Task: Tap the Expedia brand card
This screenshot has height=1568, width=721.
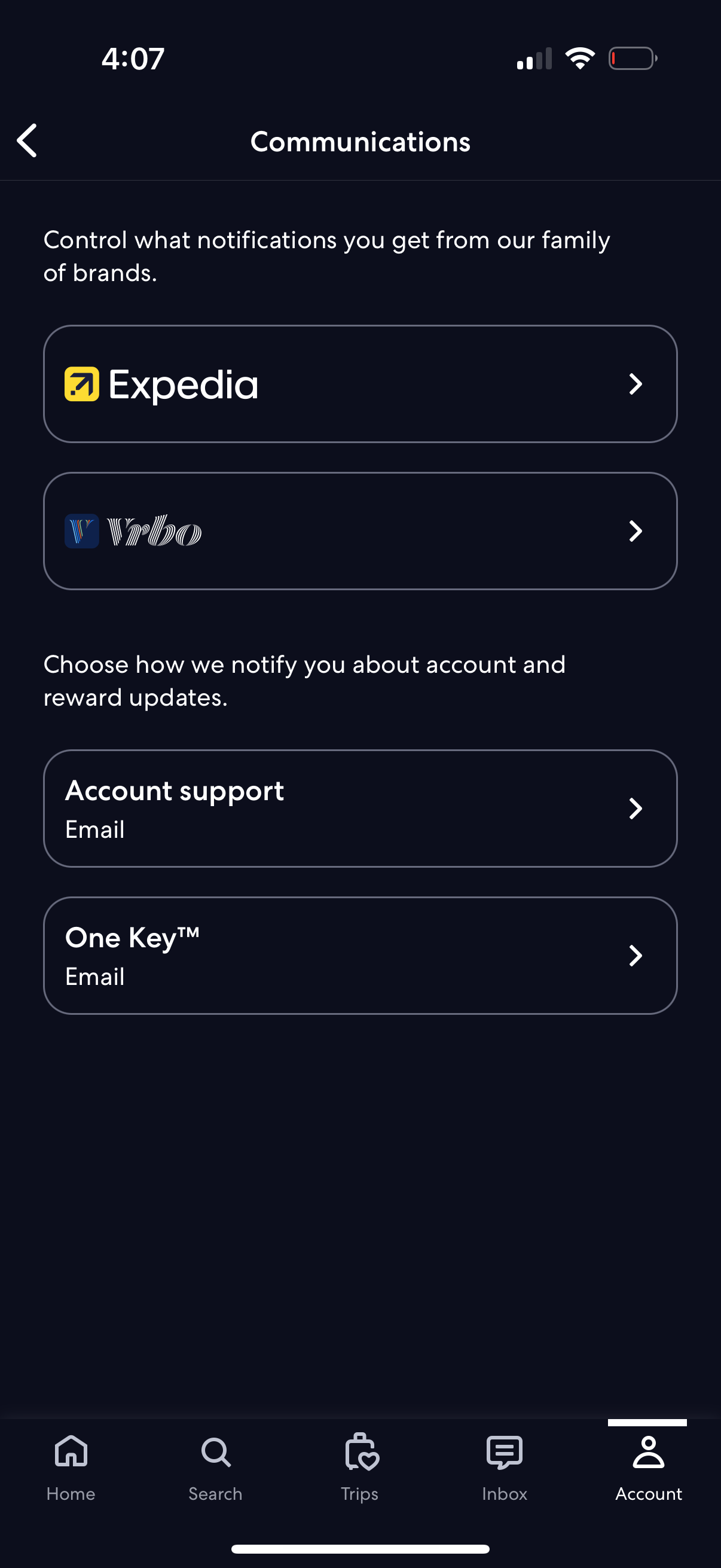Action: click(x=359, y=383)
